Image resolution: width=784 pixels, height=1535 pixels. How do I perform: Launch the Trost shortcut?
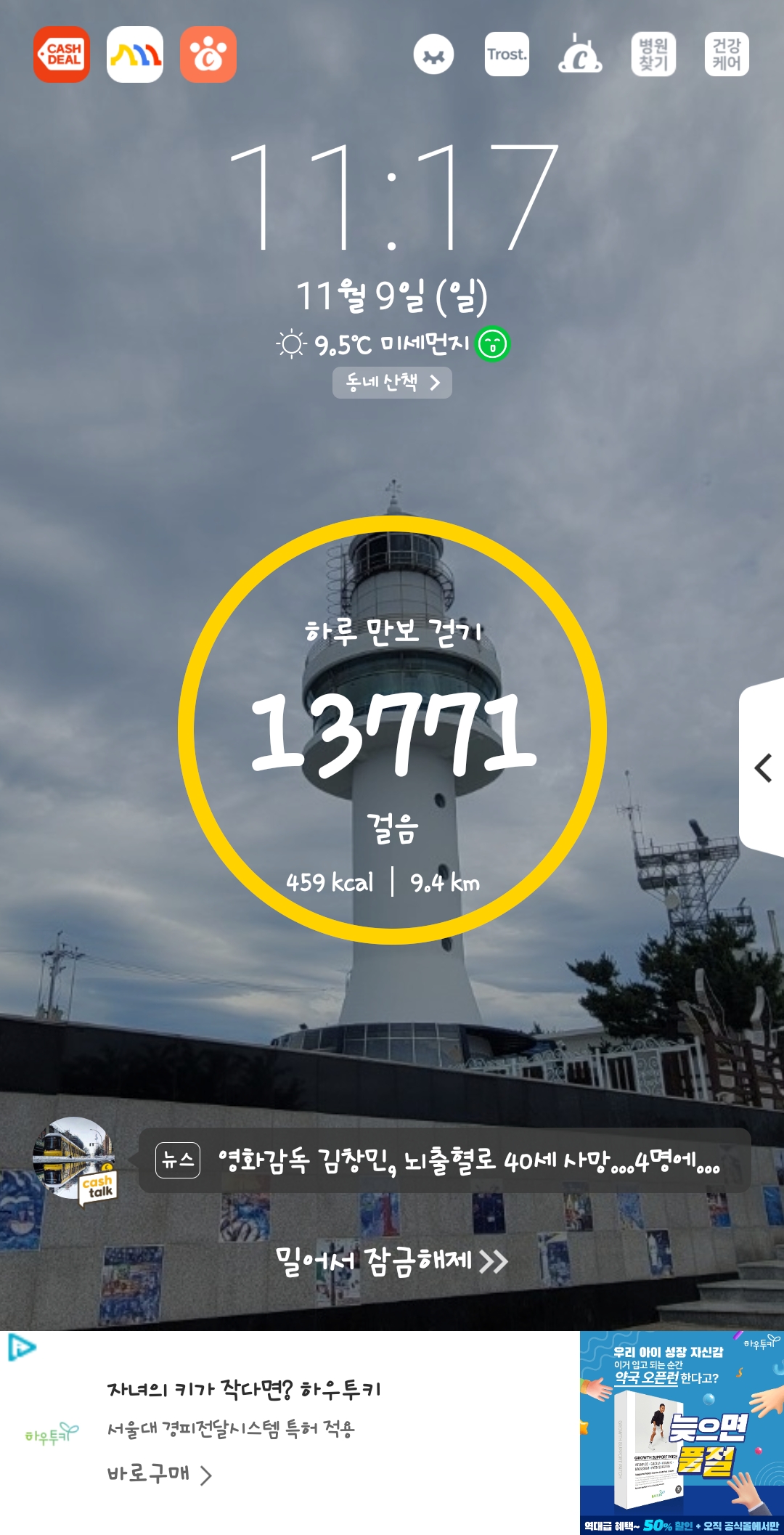coord(507,54)
